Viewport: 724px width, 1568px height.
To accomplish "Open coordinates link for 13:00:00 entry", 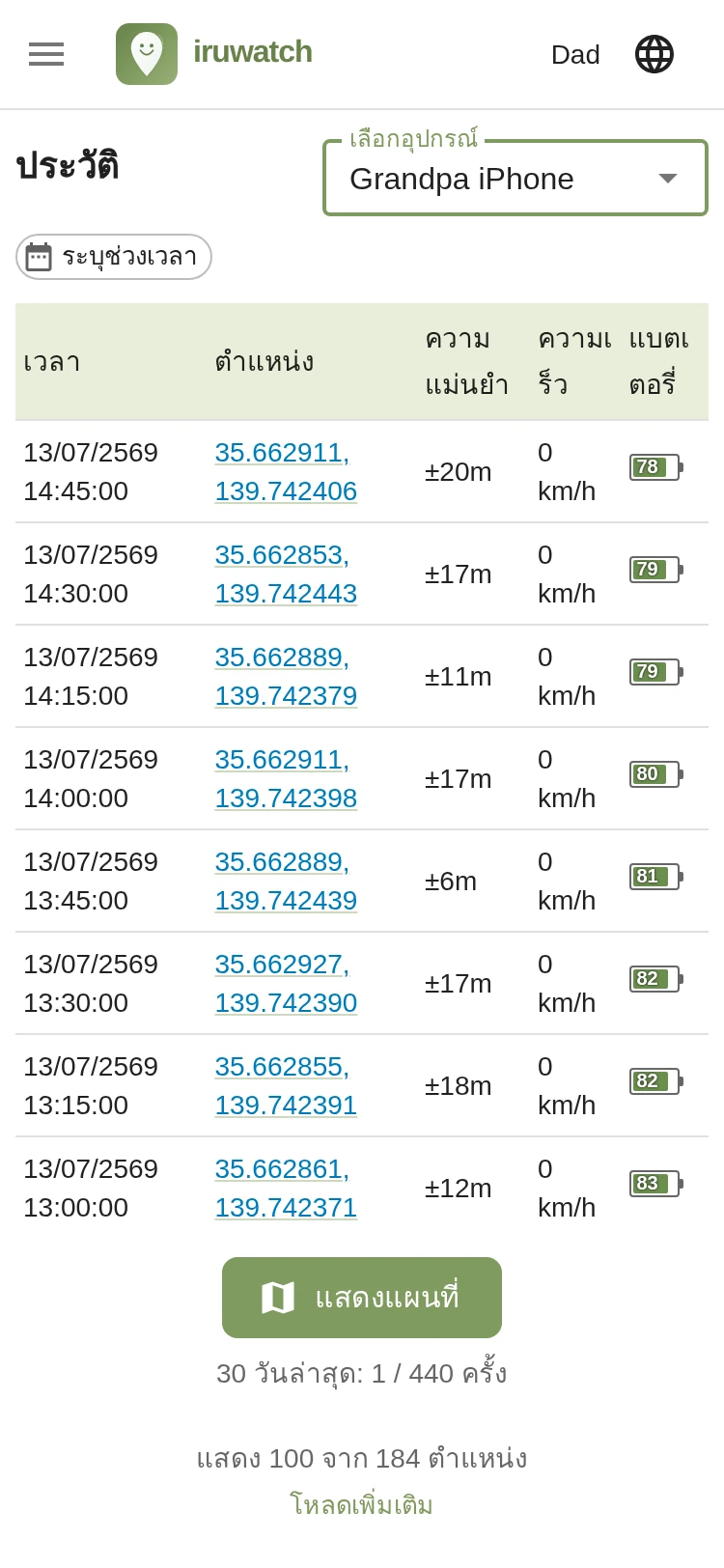I will tap(286, 1188).
